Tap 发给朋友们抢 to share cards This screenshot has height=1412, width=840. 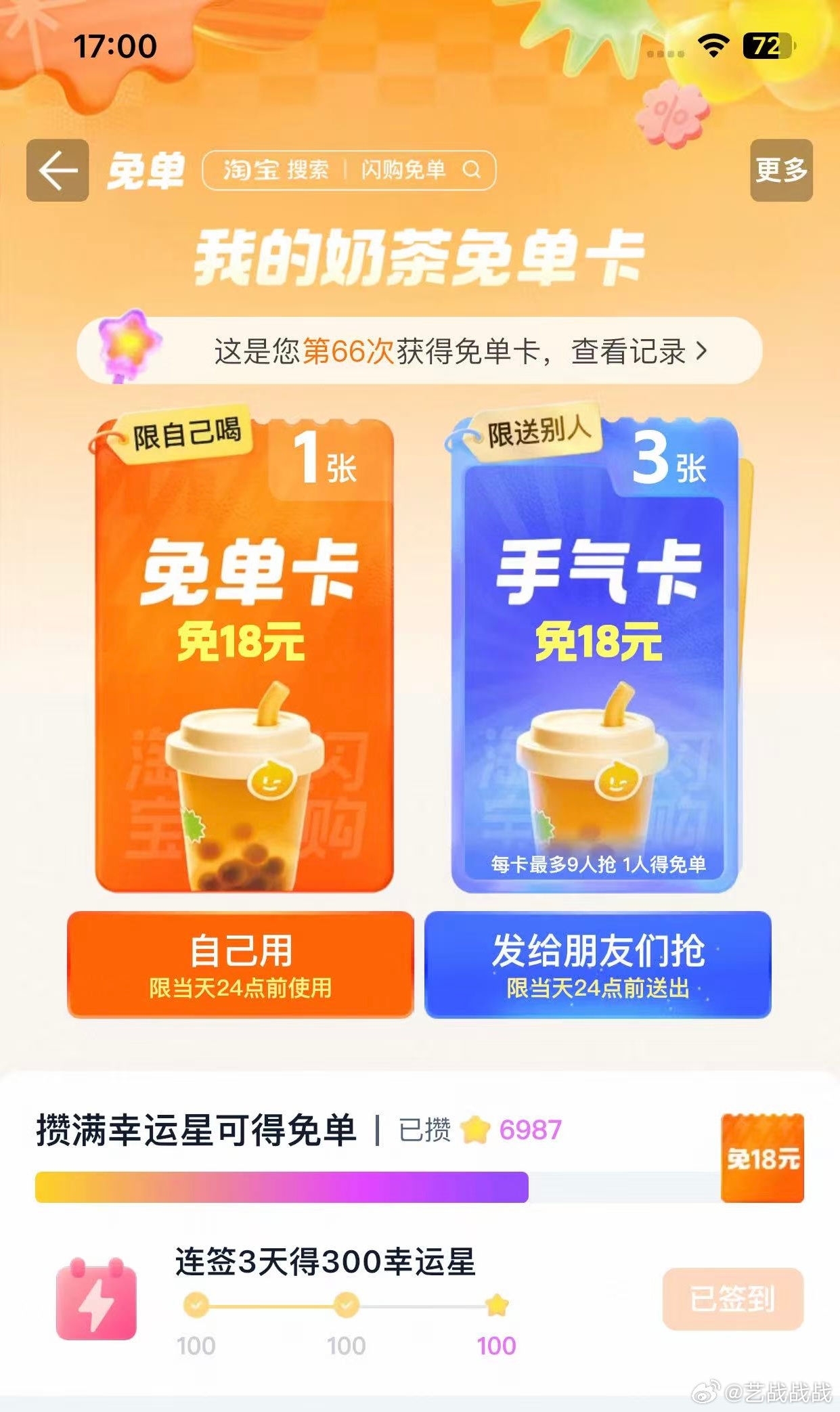[x=598, y=964]
